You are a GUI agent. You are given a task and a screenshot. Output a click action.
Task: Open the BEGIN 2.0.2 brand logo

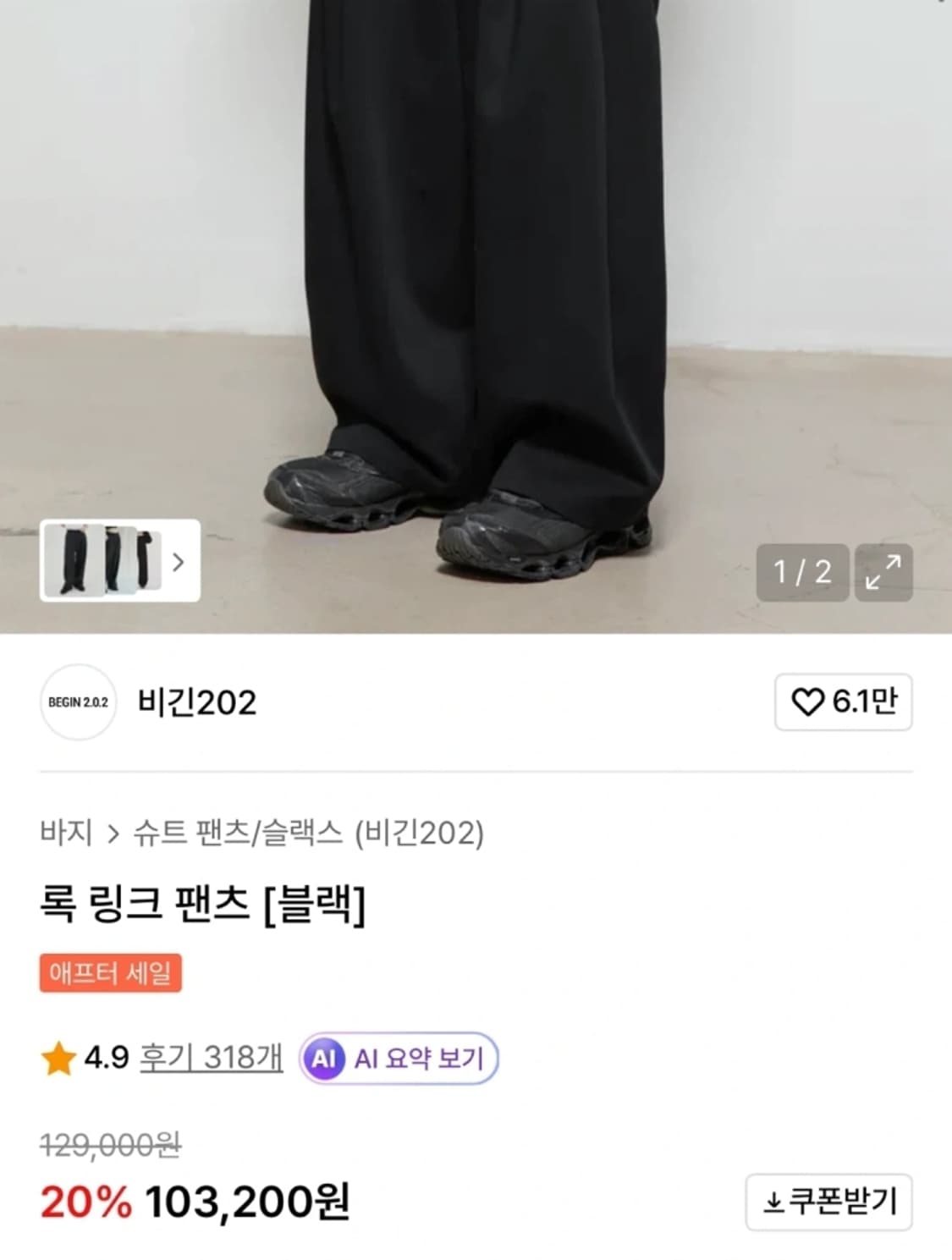pyautogui.click(x=79, y=702)
